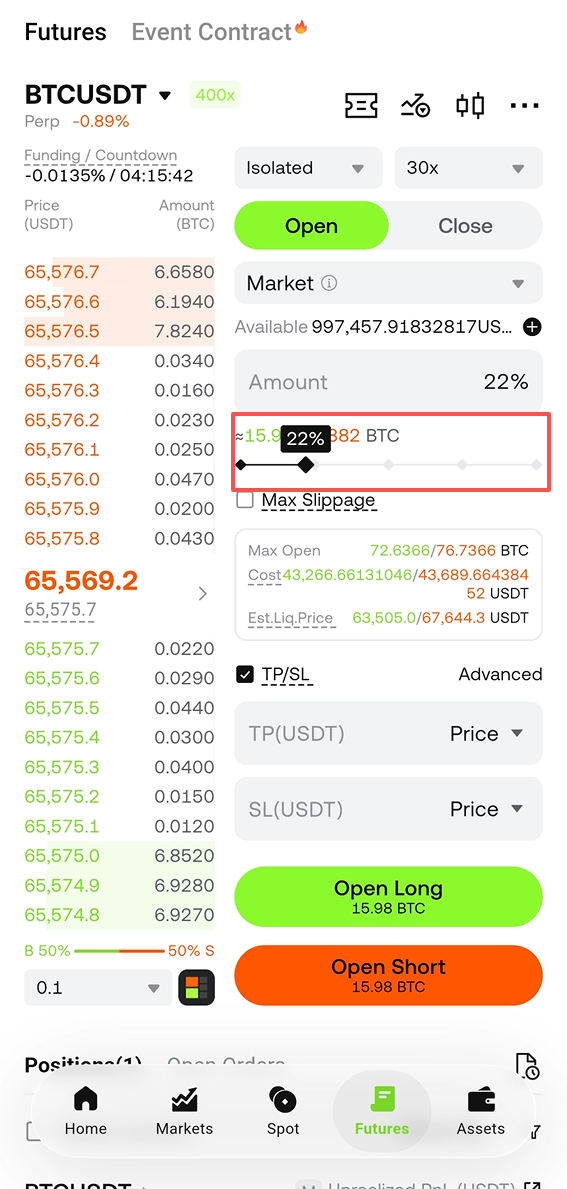This screenshot has height=1189, width=567.
Task: Open the three-dot overflow menu
Action: coord(525,106)
